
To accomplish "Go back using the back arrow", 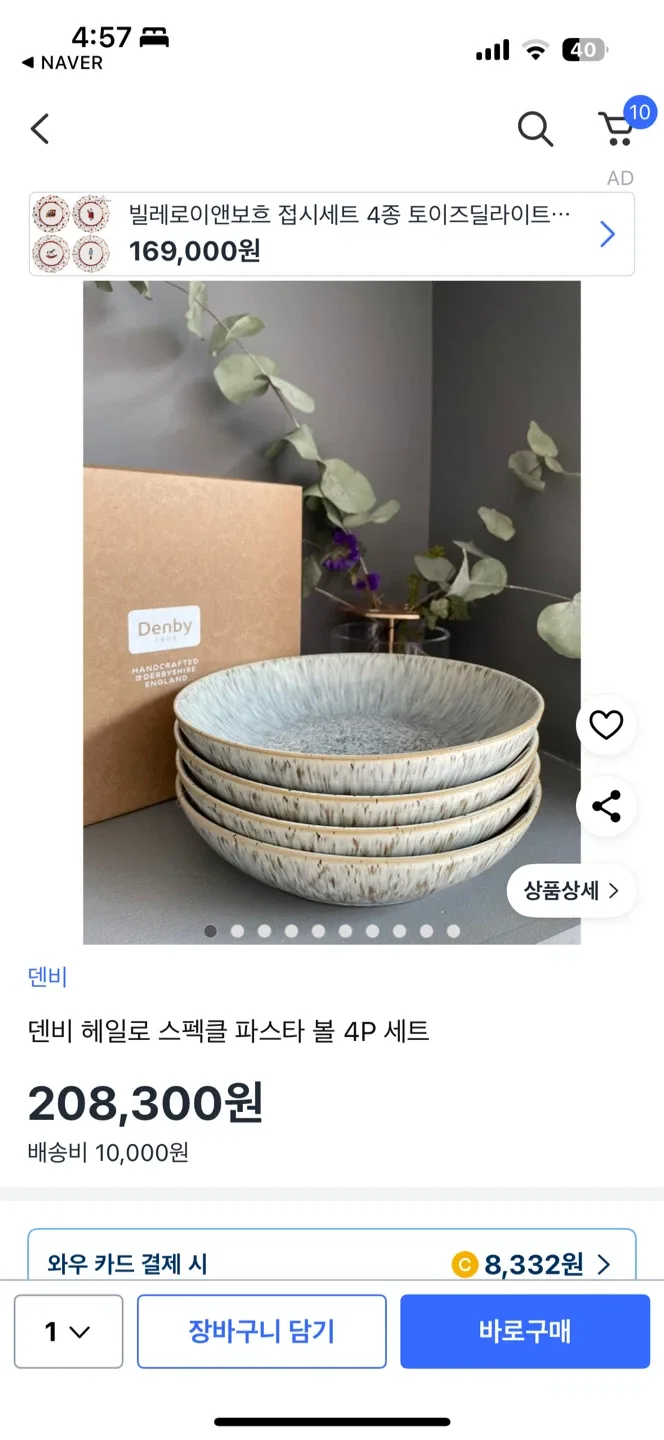I will point(40,129).
